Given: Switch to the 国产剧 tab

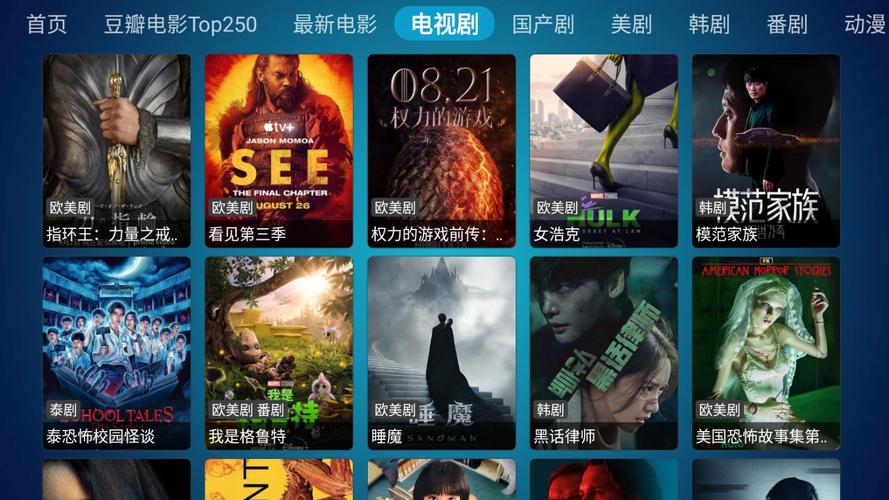Looking at the screenshot, I should 543,24.
